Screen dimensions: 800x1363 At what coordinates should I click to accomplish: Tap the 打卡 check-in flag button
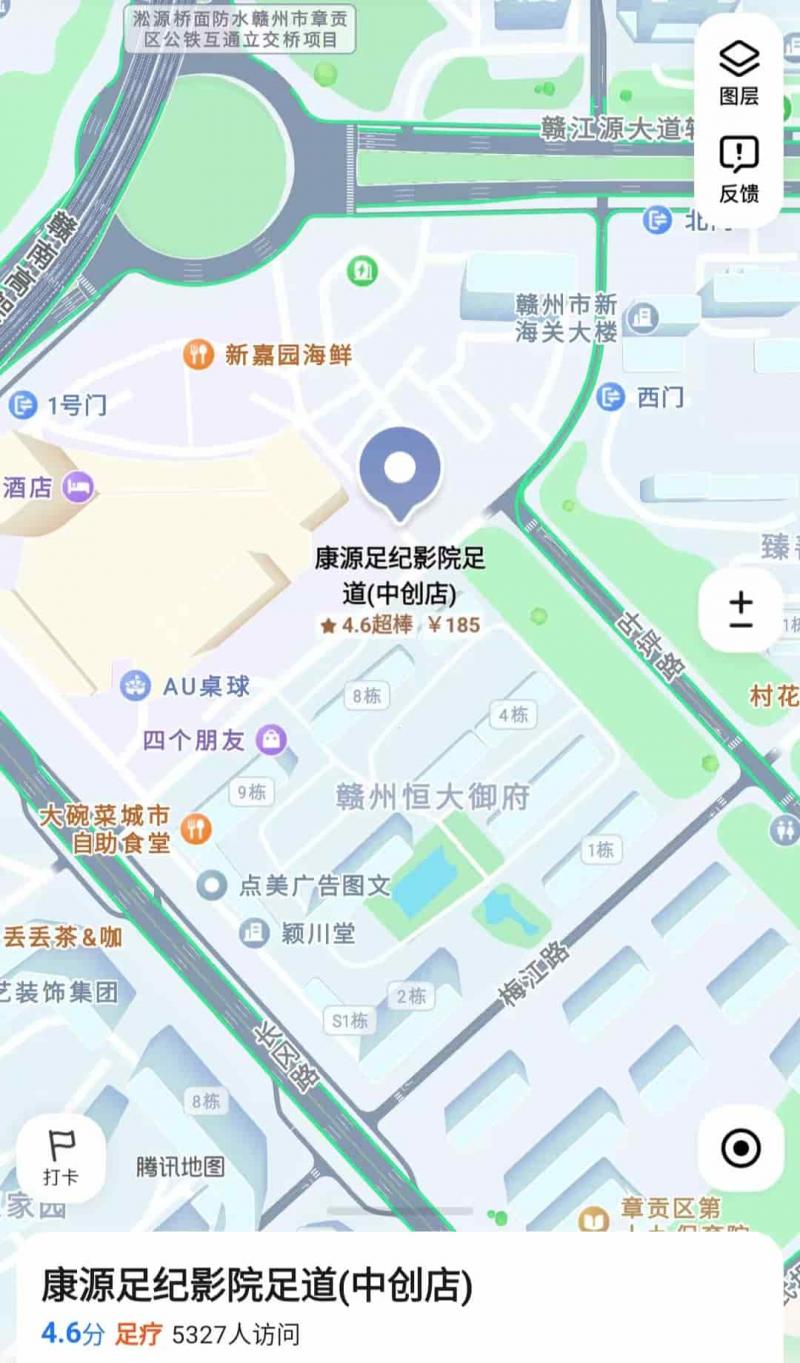61,1157
